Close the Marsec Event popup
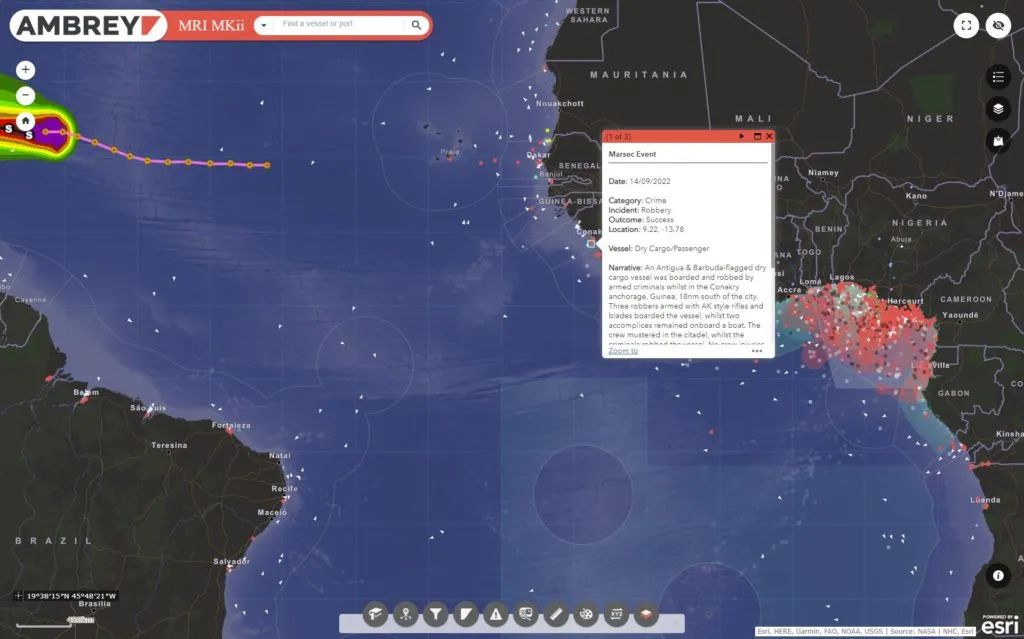The width and height of the screenshot is (1024, 639). (x=769, y=136)
